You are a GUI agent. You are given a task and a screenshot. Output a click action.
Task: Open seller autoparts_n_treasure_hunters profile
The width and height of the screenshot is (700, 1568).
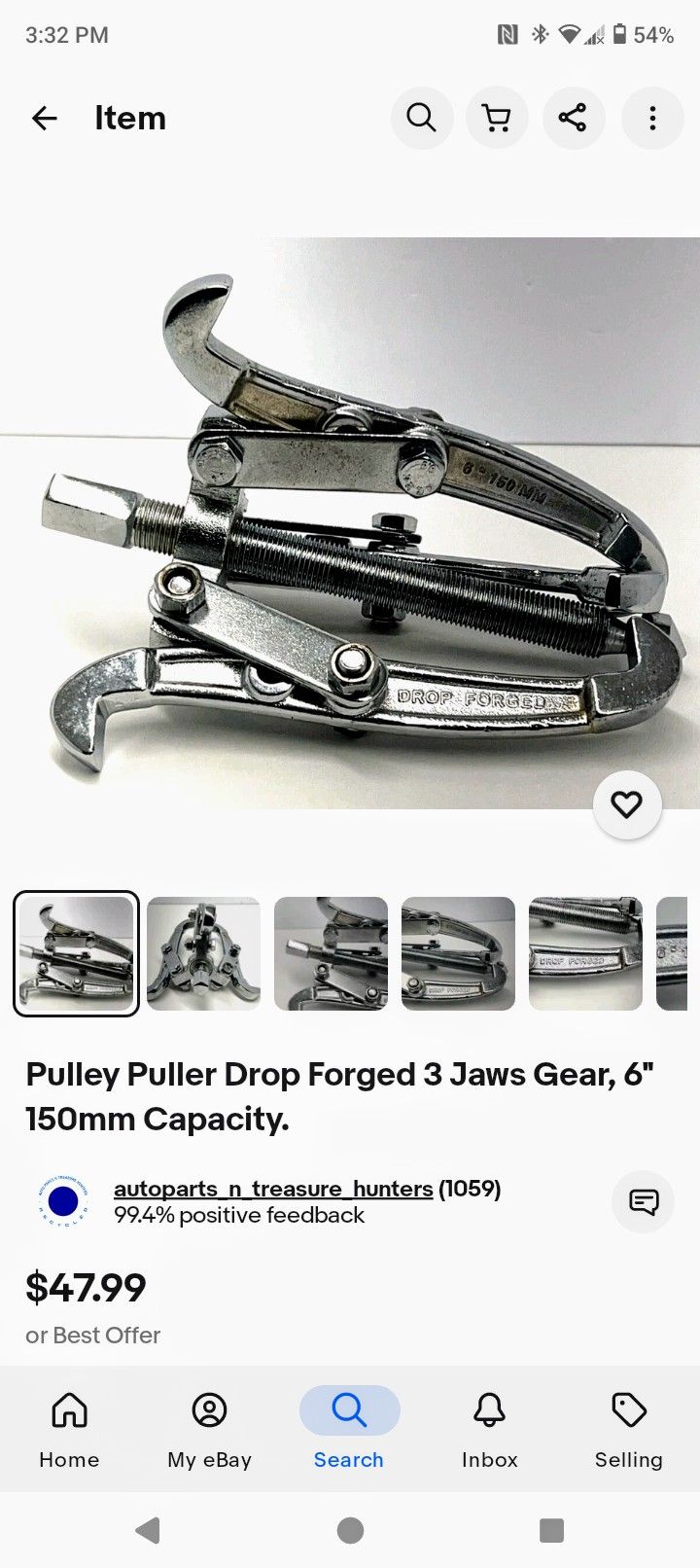(x=273, y=1189)
